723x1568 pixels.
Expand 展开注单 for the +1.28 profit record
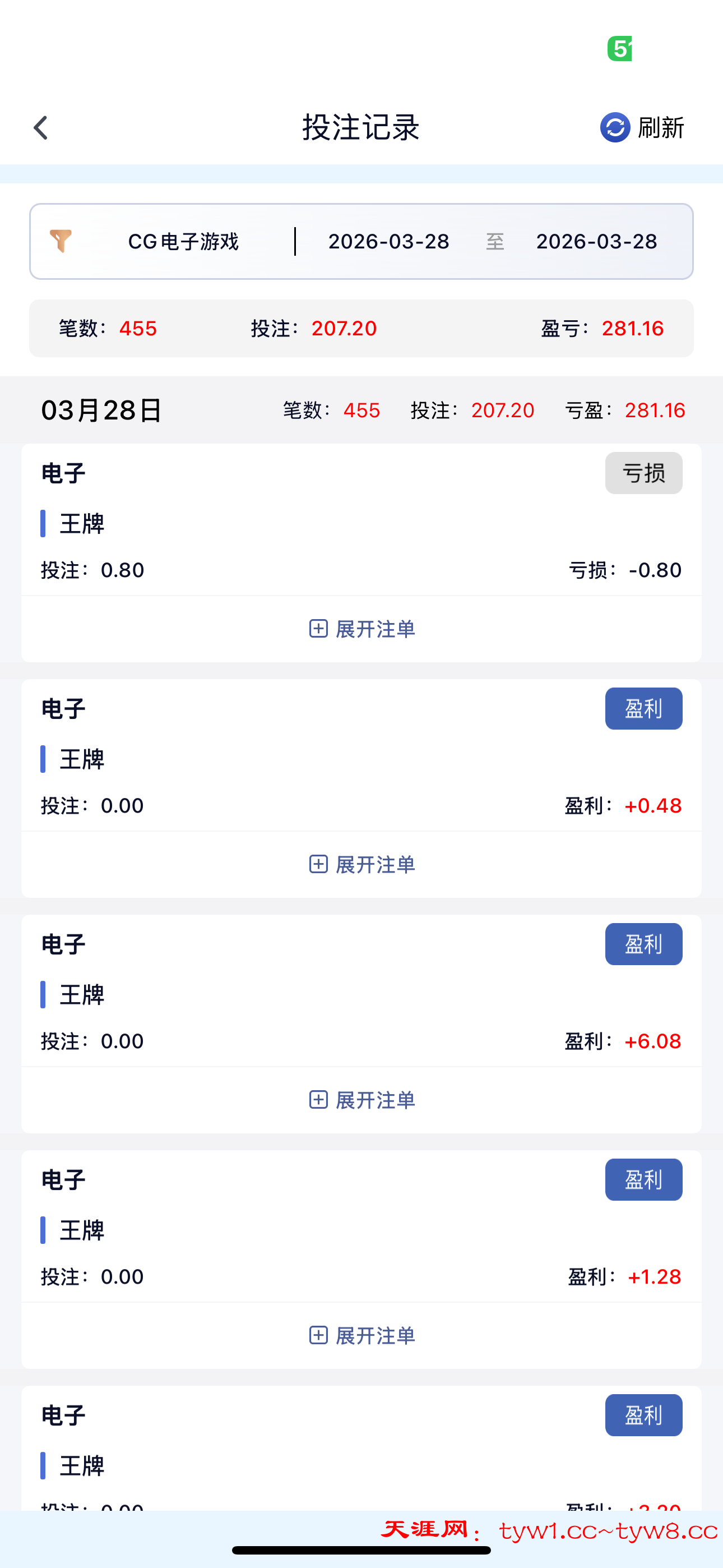pyautogui.click(x=361, y=1335)
